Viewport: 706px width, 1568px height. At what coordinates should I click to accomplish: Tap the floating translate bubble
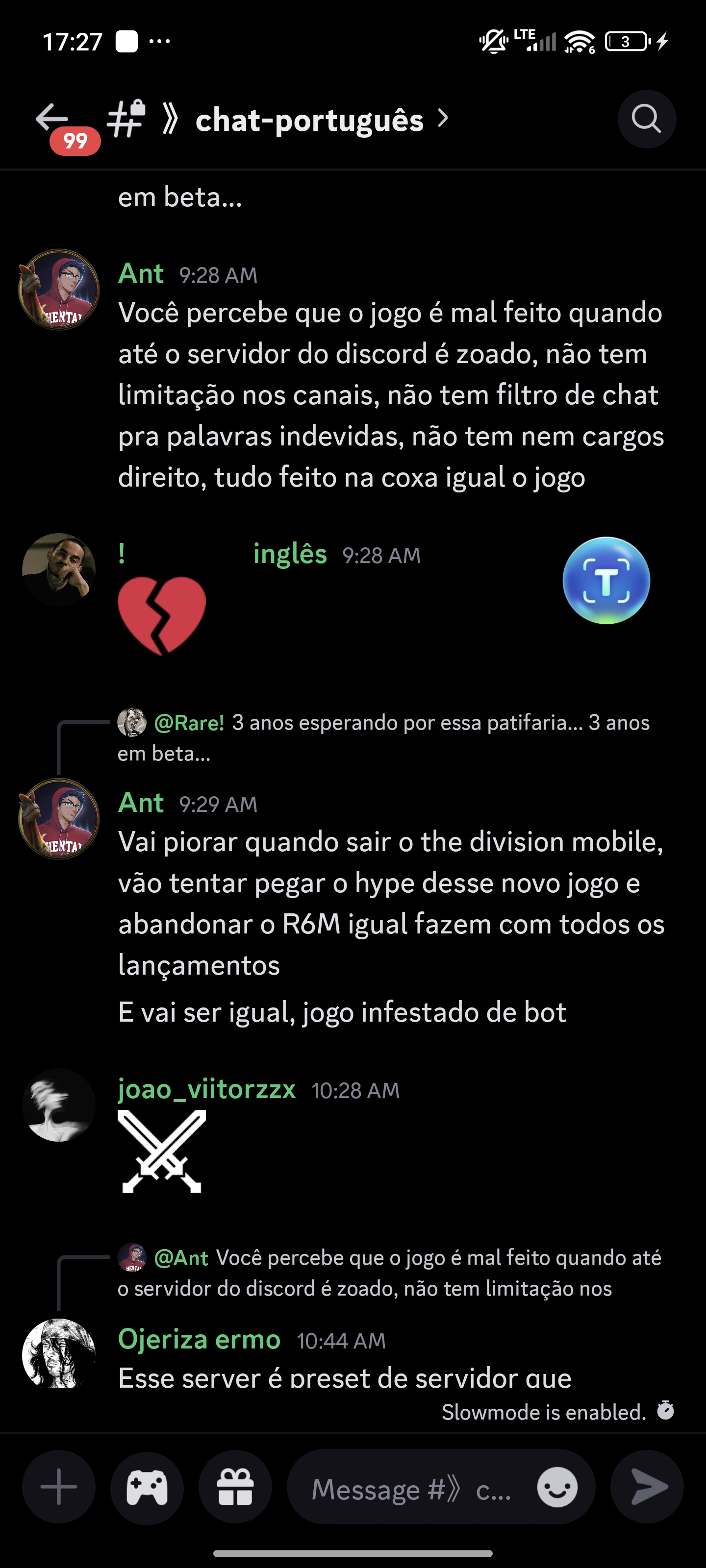coord(605,581)
